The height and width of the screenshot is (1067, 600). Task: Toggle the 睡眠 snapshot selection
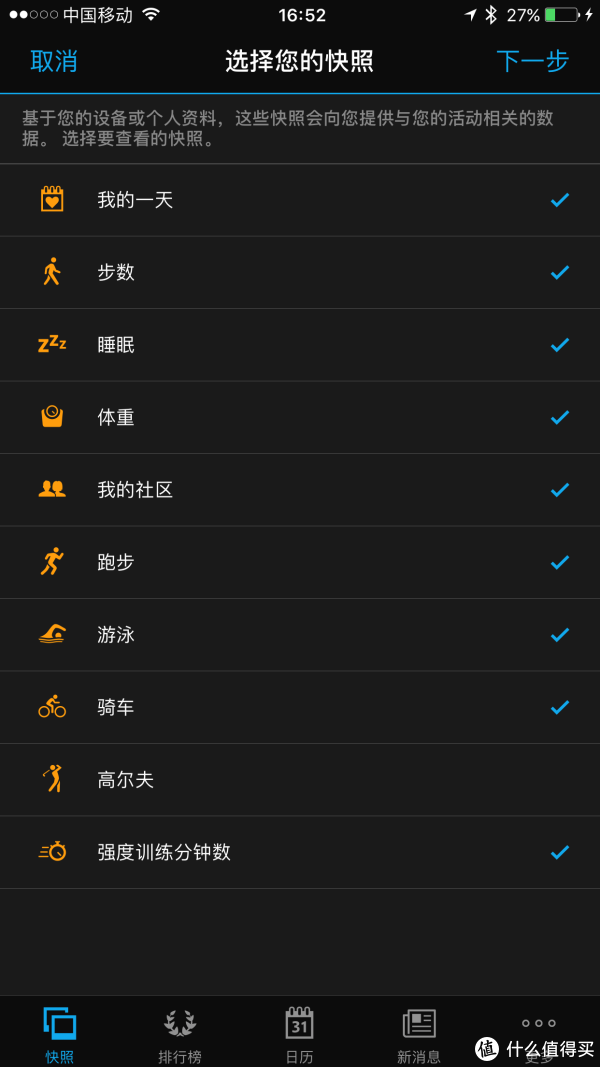(x=300, y=345)
